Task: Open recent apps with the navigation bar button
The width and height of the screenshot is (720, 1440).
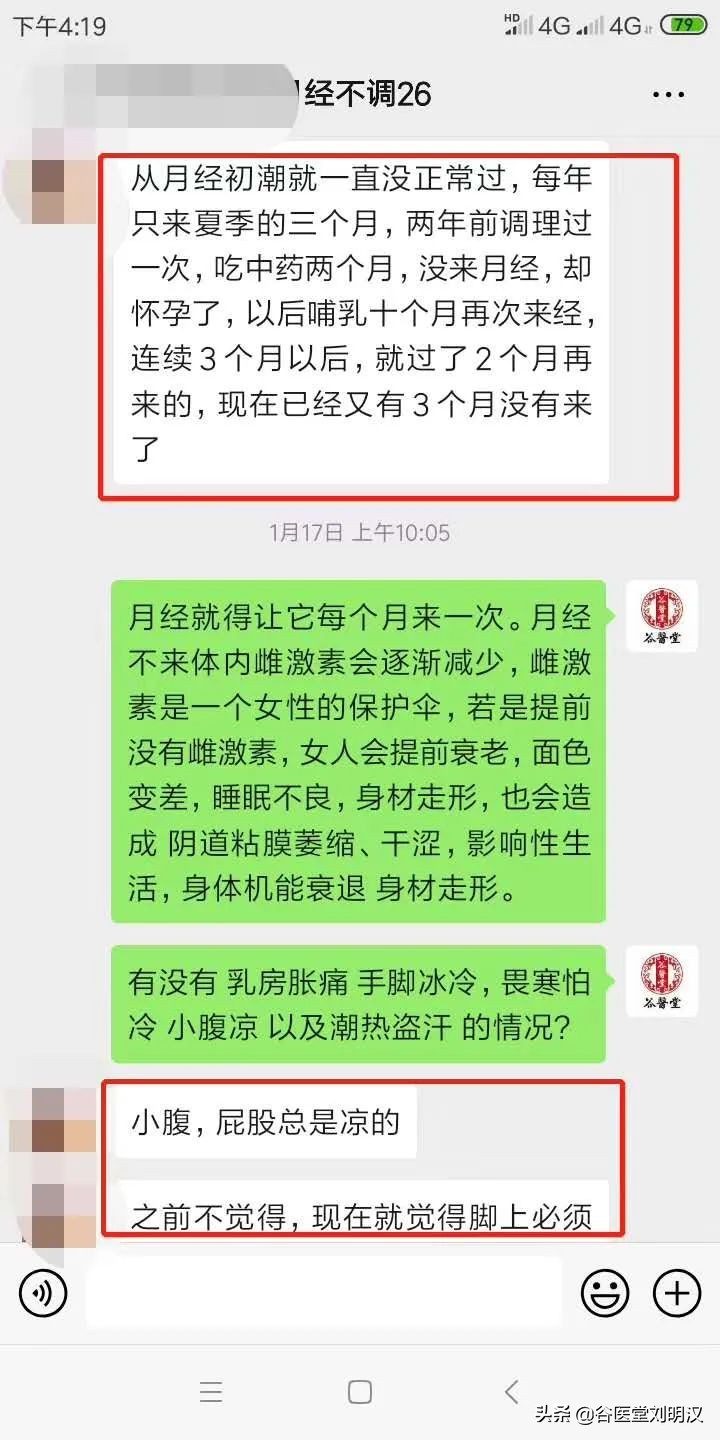Action: pos(210,1390)
